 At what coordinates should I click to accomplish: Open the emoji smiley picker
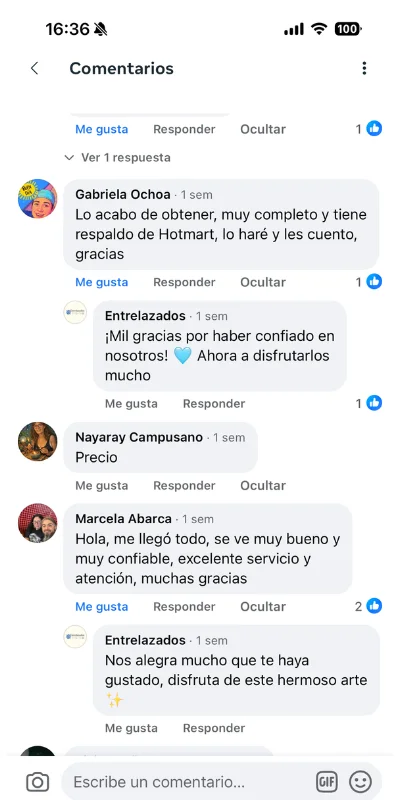[x=360, y=782]
